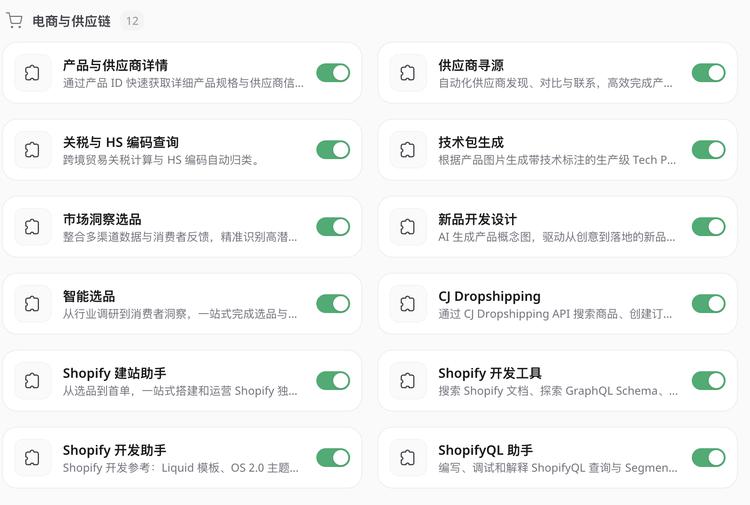Switch off the 技术包生成 toggle
Screen dimensions: 750x505
(x=708, y=150)
